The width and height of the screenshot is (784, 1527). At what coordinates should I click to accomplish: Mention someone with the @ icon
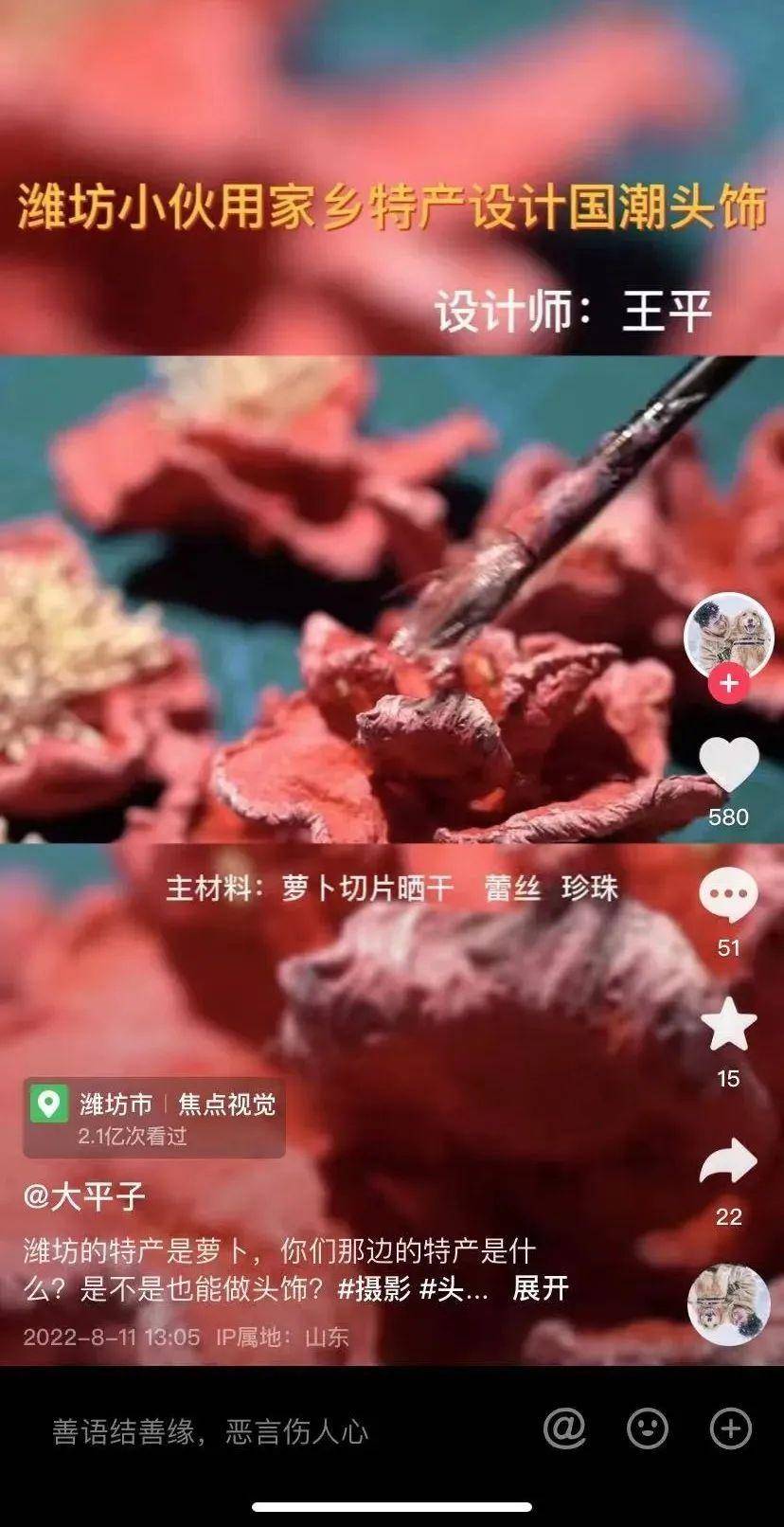564,1428
